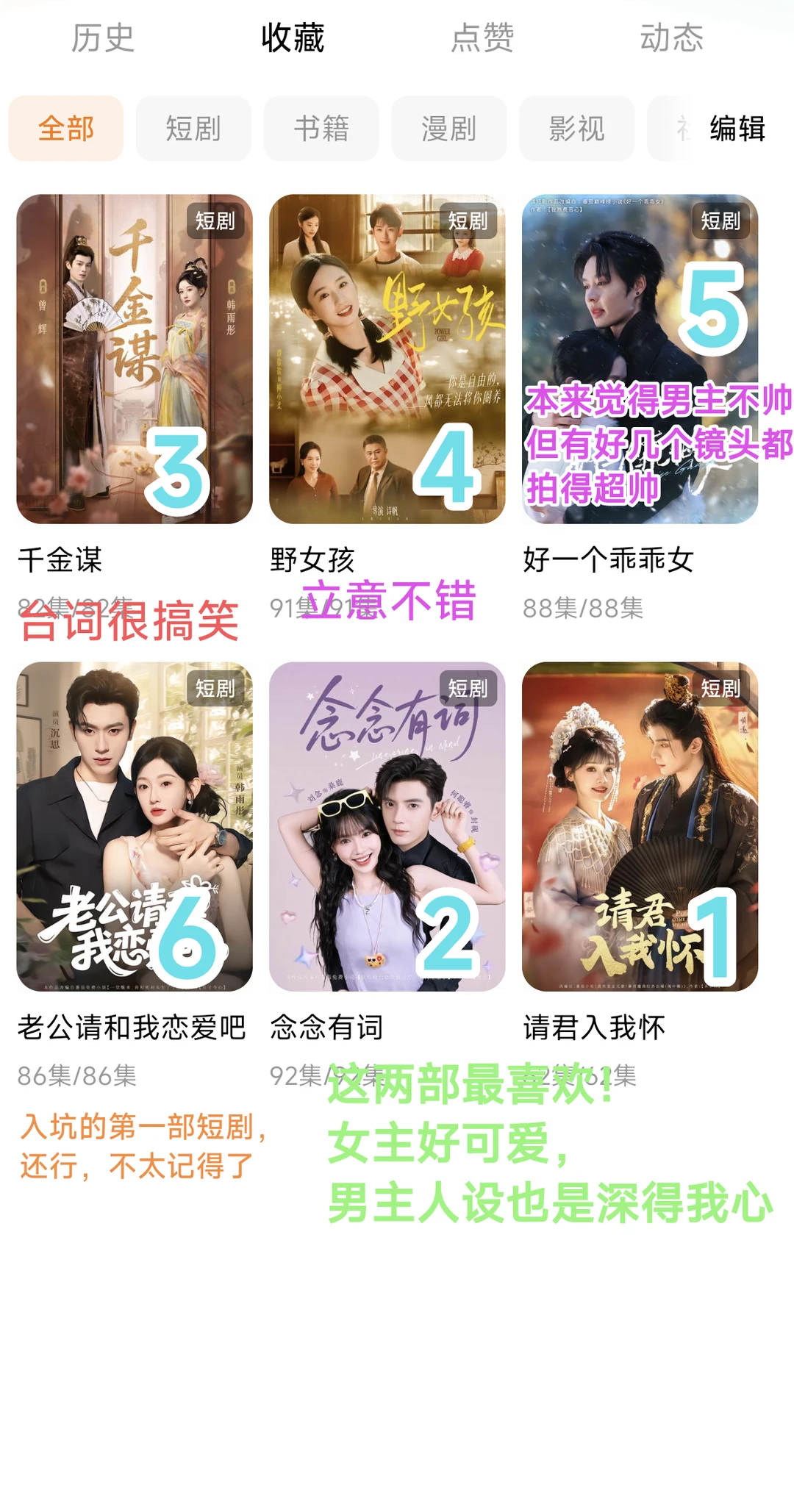Show only 影视 items
794x1512 pixels.
[576, 129]
